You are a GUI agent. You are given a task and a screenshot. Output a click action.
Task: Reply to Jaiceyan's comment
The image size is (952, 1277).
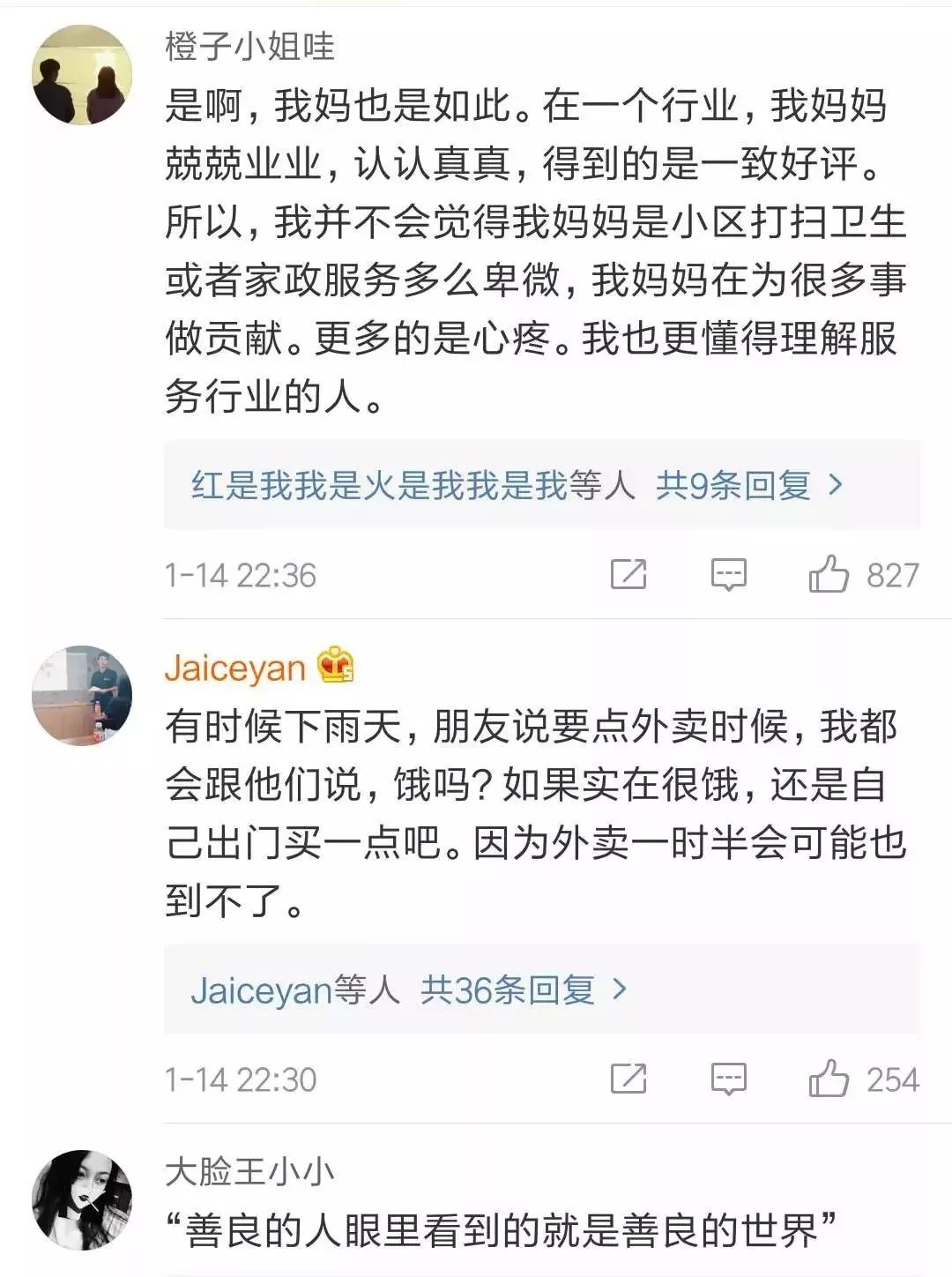[729, 1079]
